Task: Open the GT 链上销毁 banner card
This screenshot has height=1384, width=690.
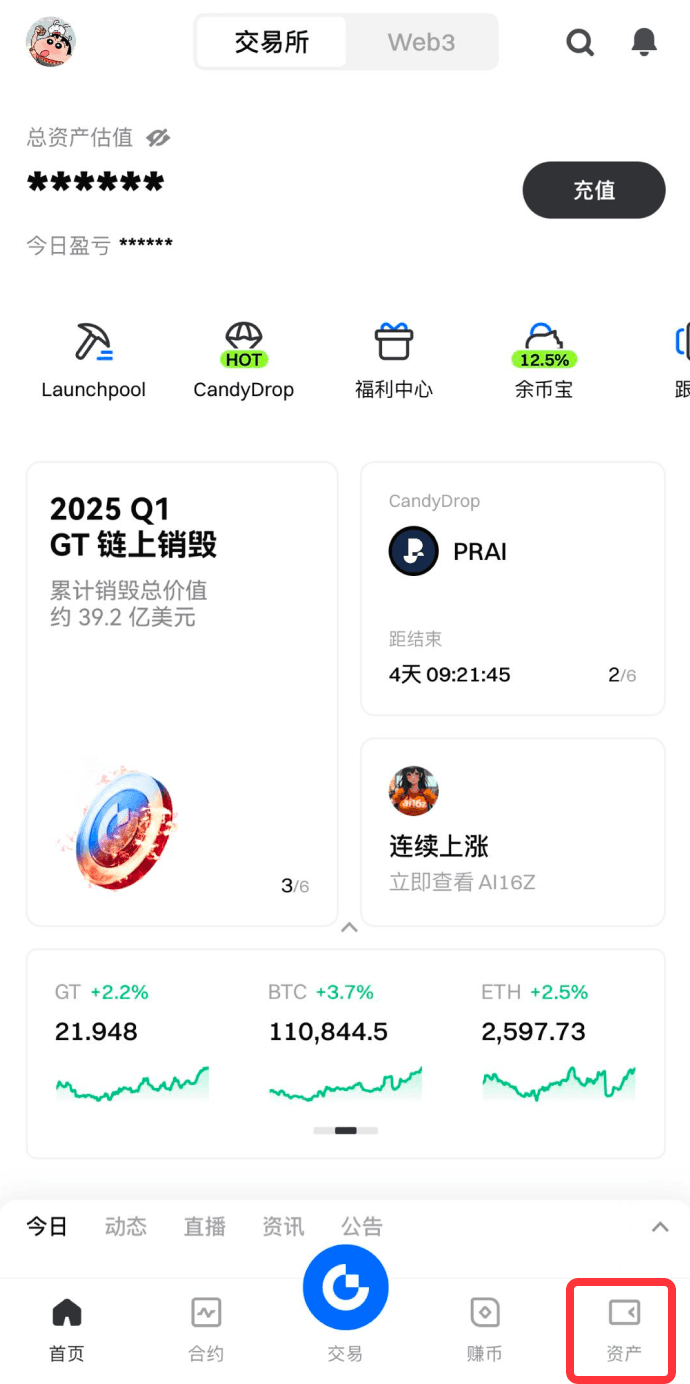Action: [182, 693]
